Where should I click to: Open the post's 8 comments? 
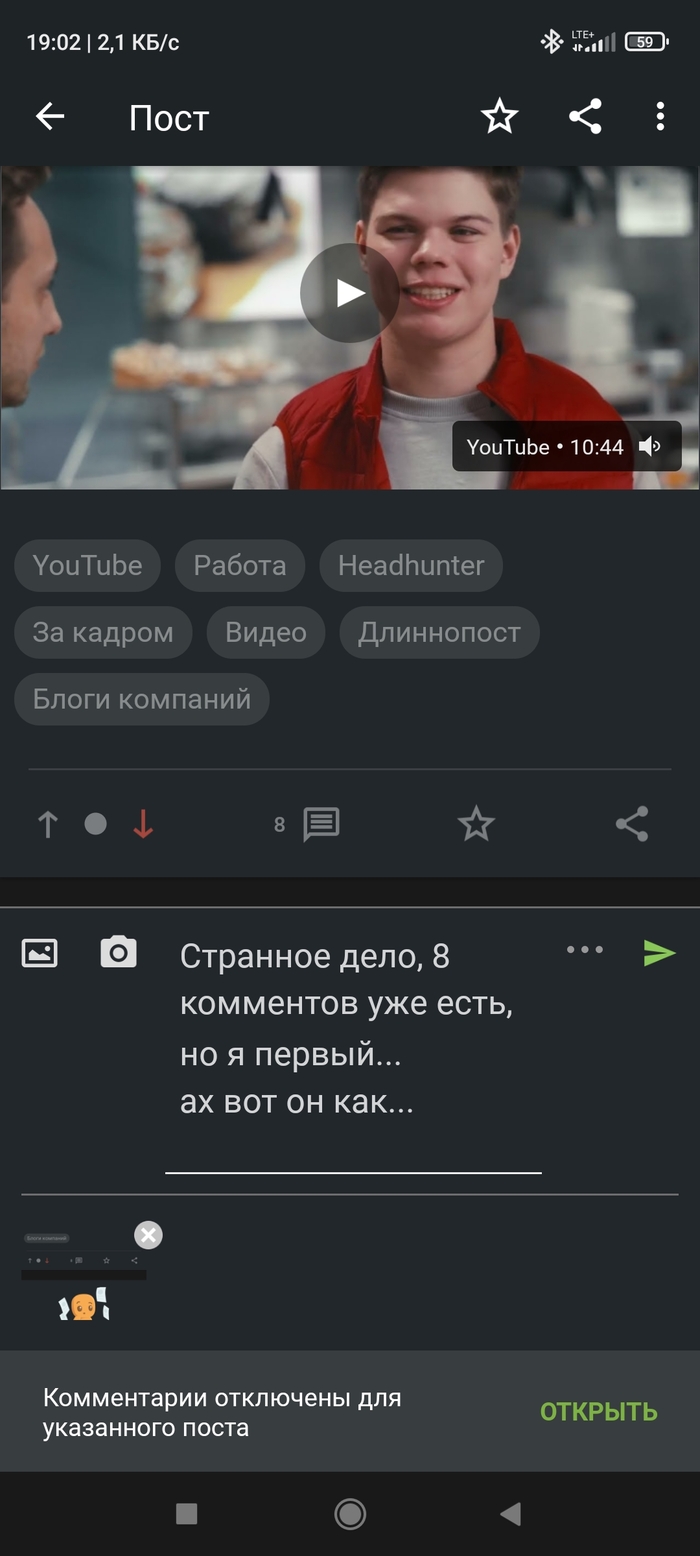point(320,825)
